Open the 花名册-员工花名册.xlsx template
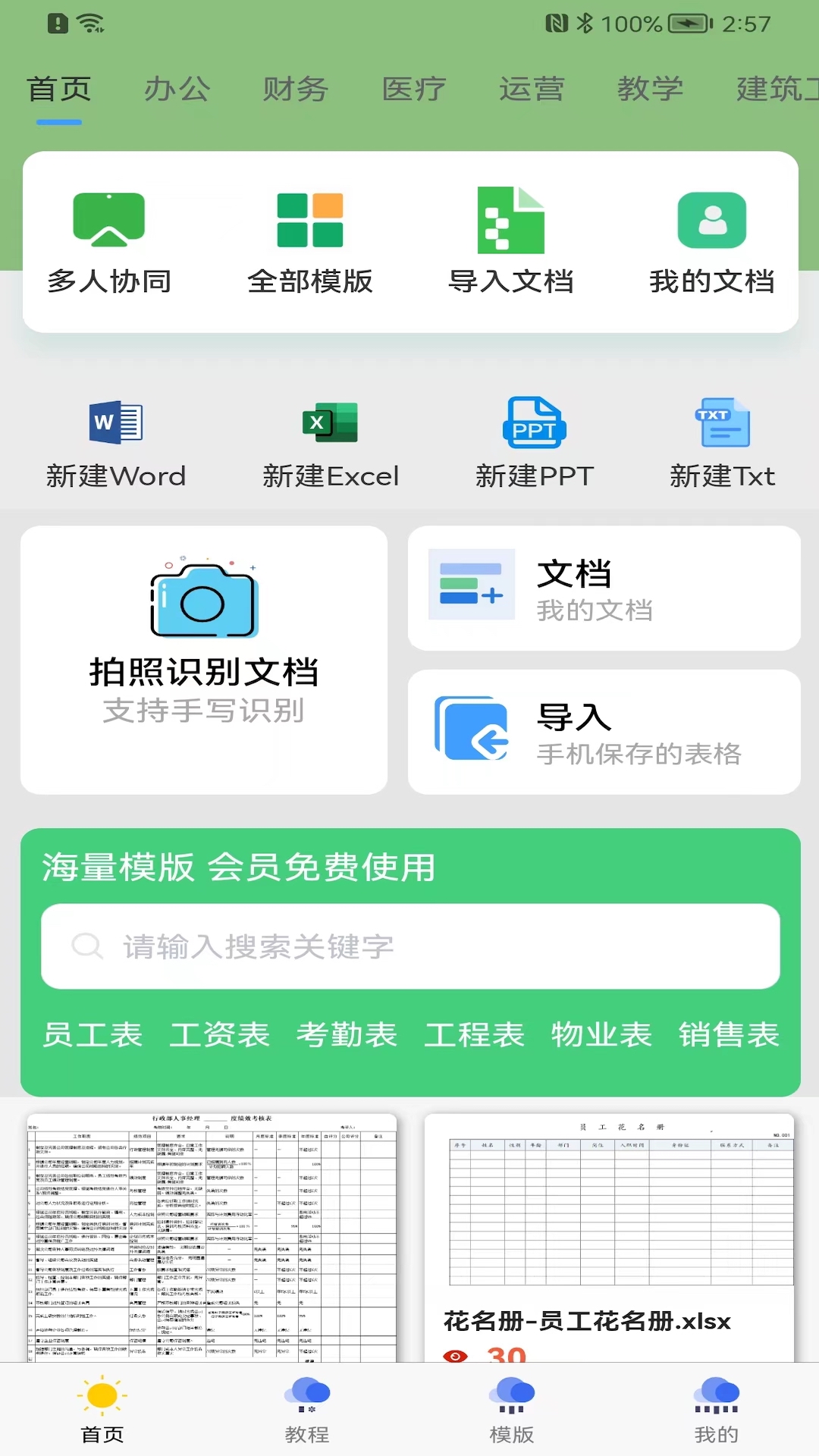 [609, 1238]
